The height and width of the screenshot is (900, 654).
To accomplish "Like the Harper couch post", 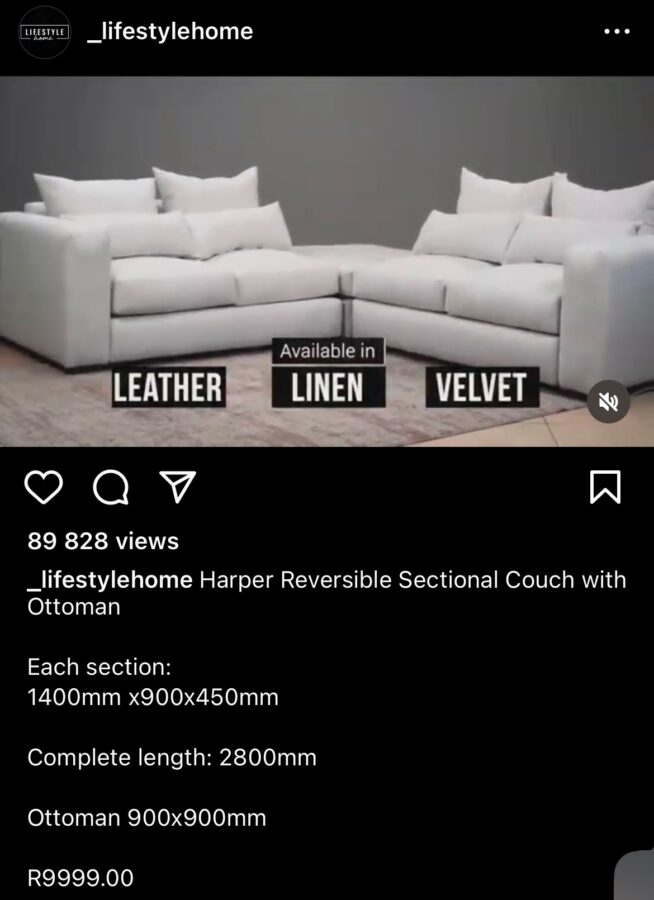I will [x=44, y=487].
